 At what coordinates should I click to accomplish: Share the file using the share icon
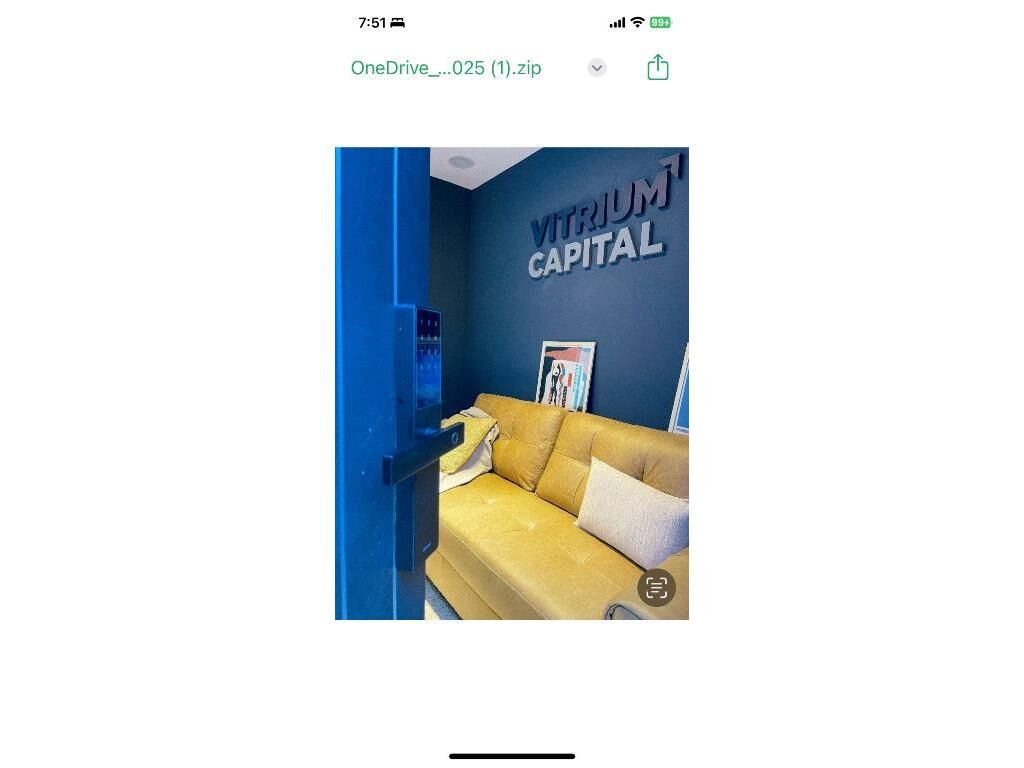click(657, 67)
